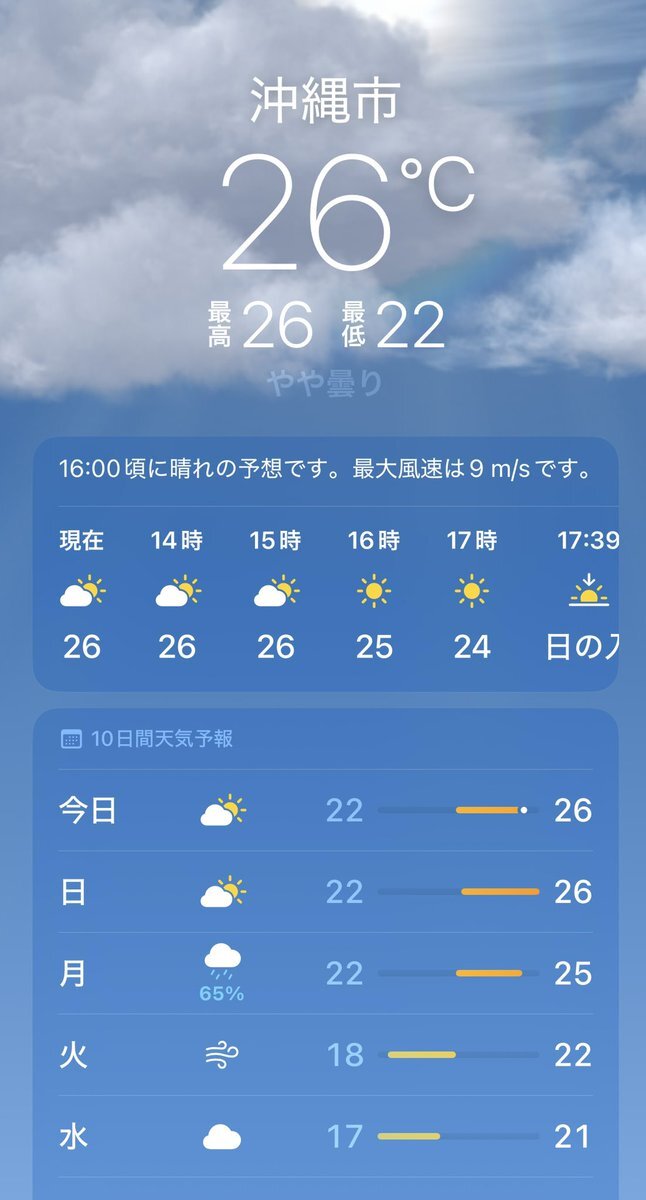Screen dimensions: 646x1200
Task: Show the cloudy 水 forecast details
Action: point(325,1137)
